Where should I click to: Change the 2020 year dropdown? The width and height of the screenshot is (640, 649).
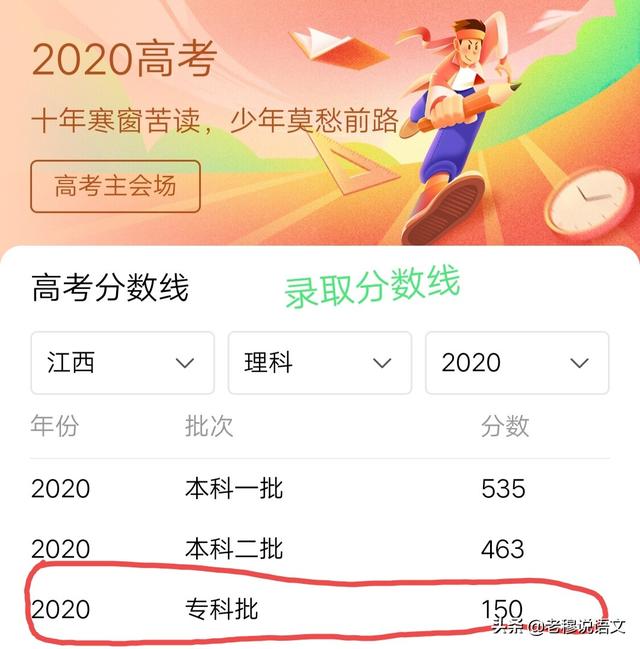tap(517, 362)
